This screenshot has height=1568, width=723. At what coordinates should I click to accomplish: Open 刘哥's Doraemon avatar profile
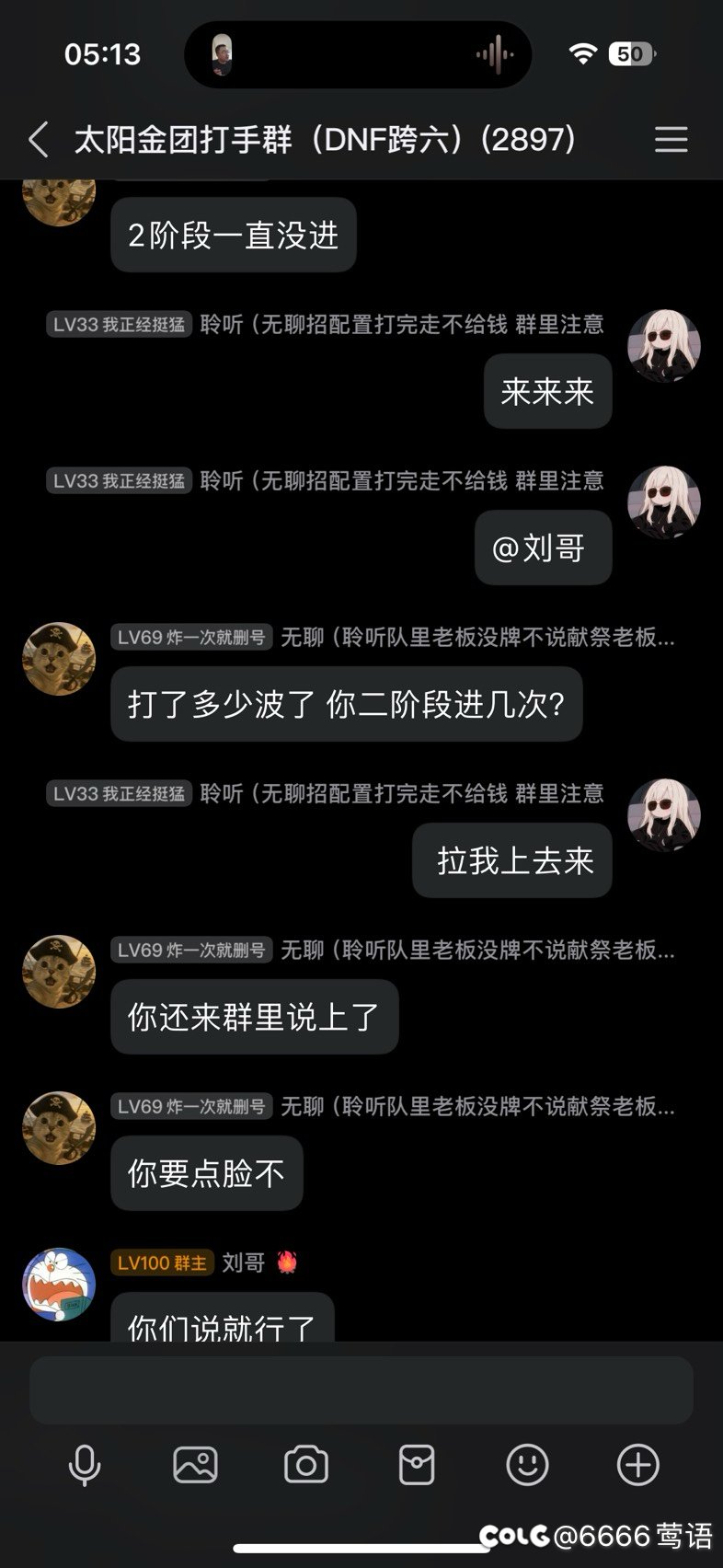click(59, 1285)
